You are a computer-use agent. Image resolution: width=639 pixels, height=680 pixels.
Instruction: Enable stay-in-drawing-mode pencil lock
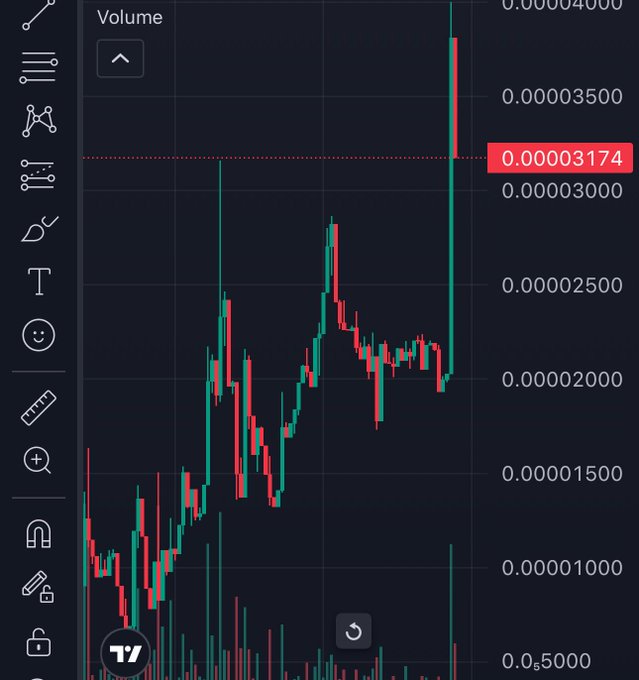[38, 586]
